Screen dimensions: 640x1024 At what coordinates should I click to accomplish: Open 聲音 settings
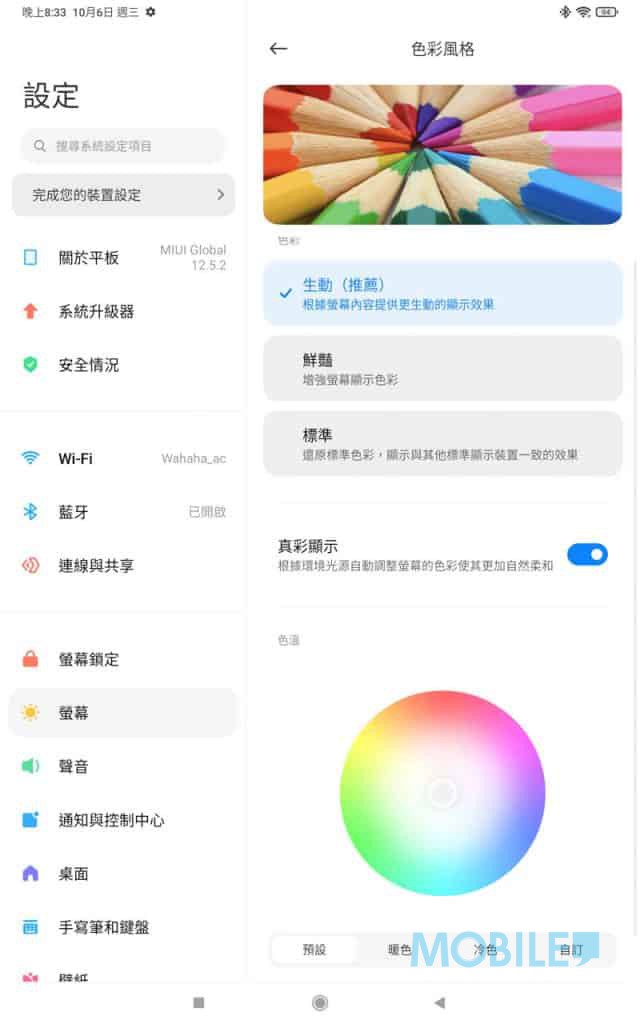[x=123, y=767]
